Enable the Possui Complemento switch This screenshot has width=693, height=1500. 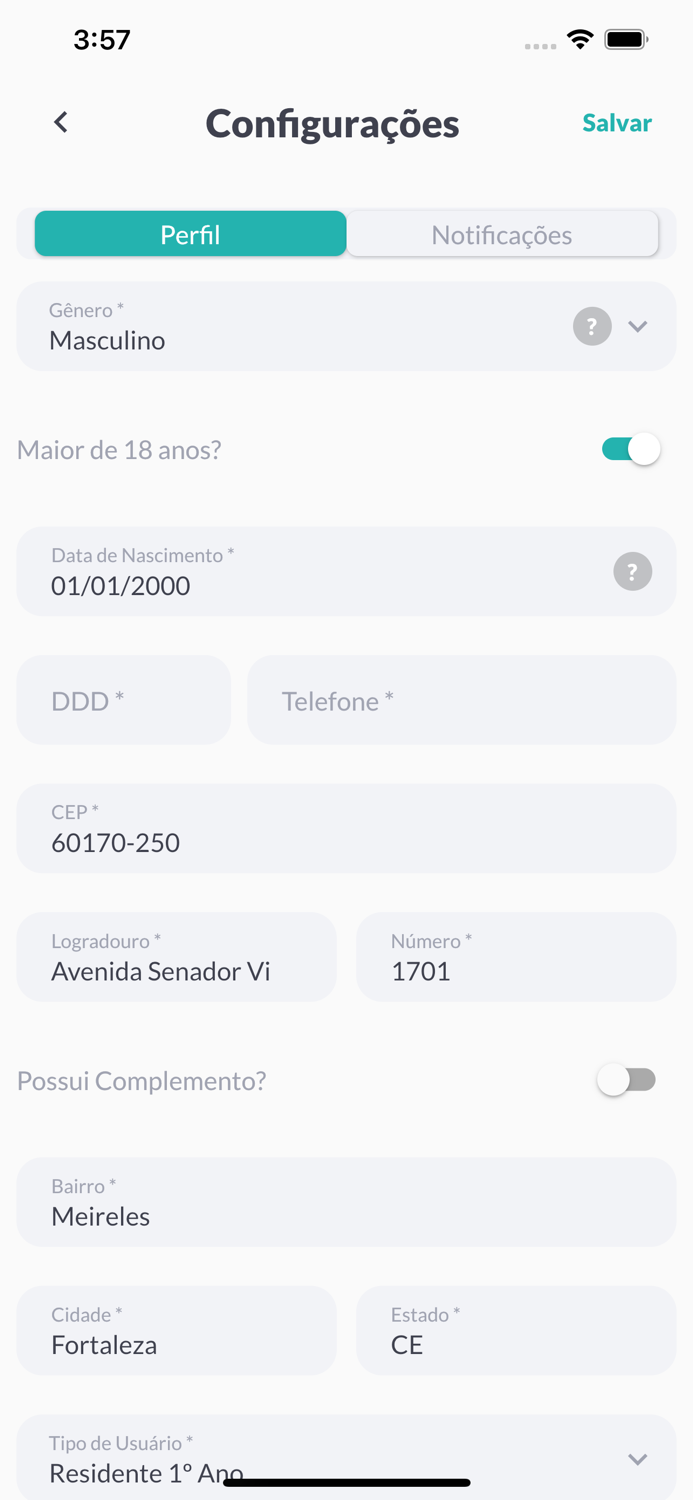[x=627, y=1080]
